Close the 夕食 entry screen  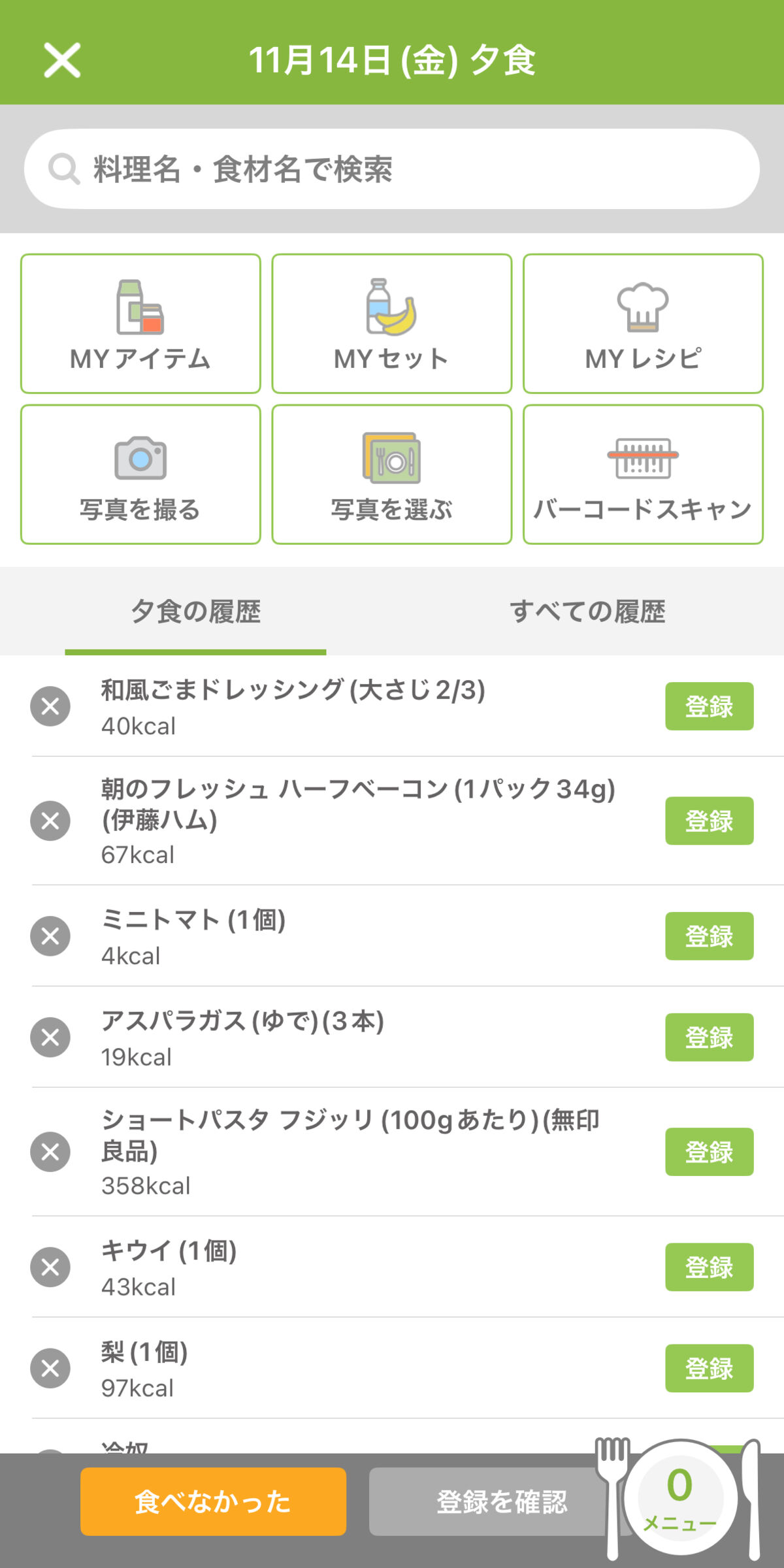(62, 60)
